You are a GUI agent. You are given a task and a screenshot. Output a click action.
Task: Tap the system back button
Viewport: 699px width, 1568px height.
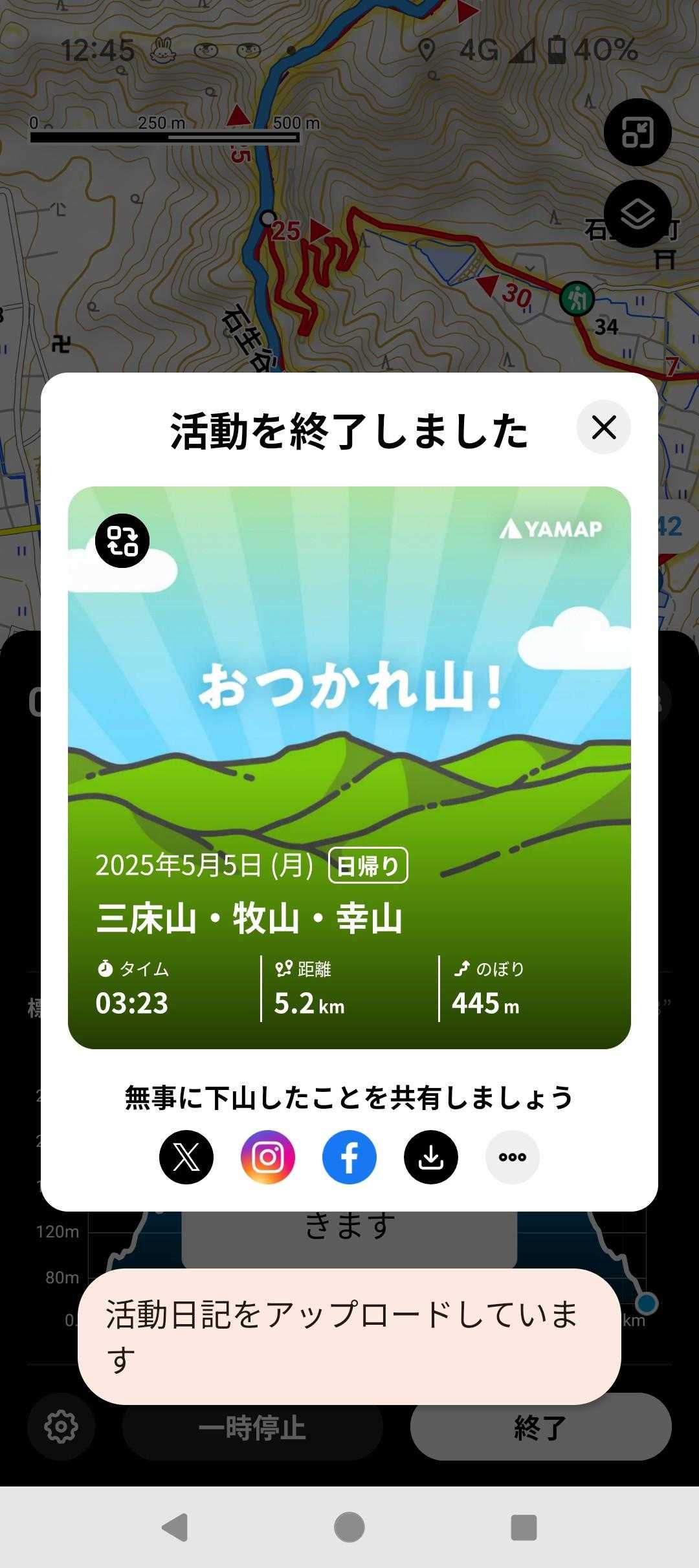click(175, 1527)
